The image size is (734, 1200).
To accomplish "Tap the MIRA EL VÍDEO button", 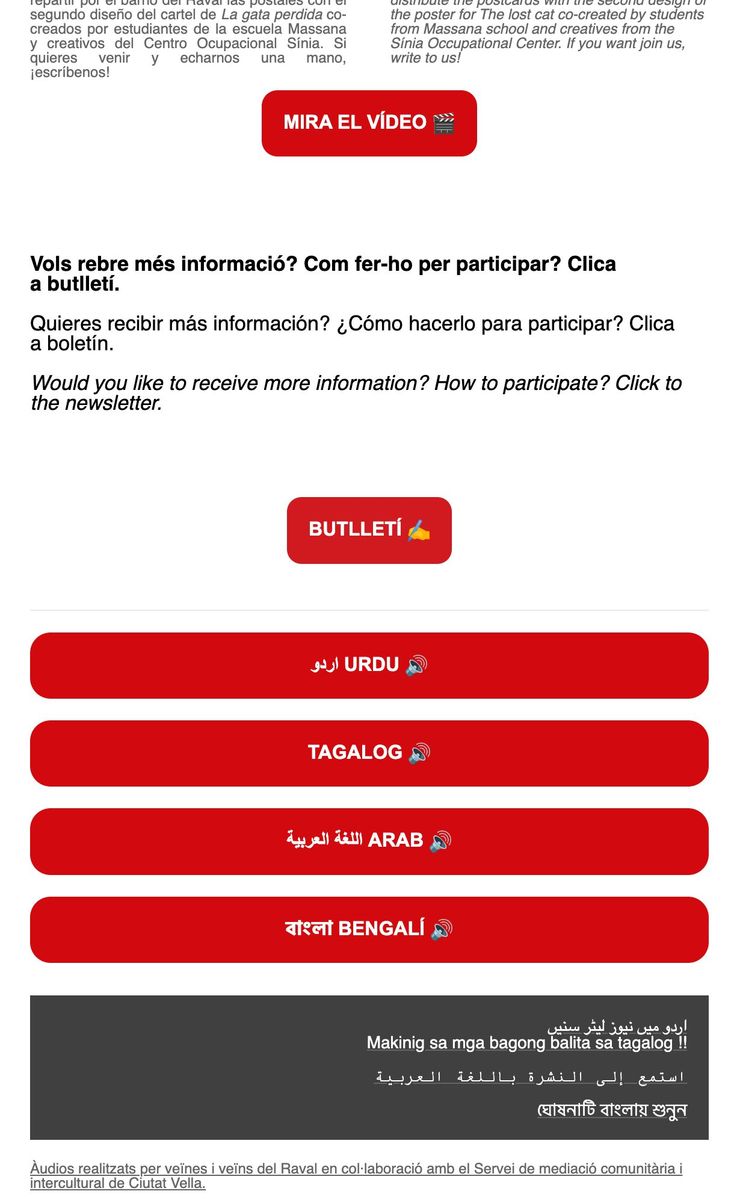I will [x=369, y=123].
